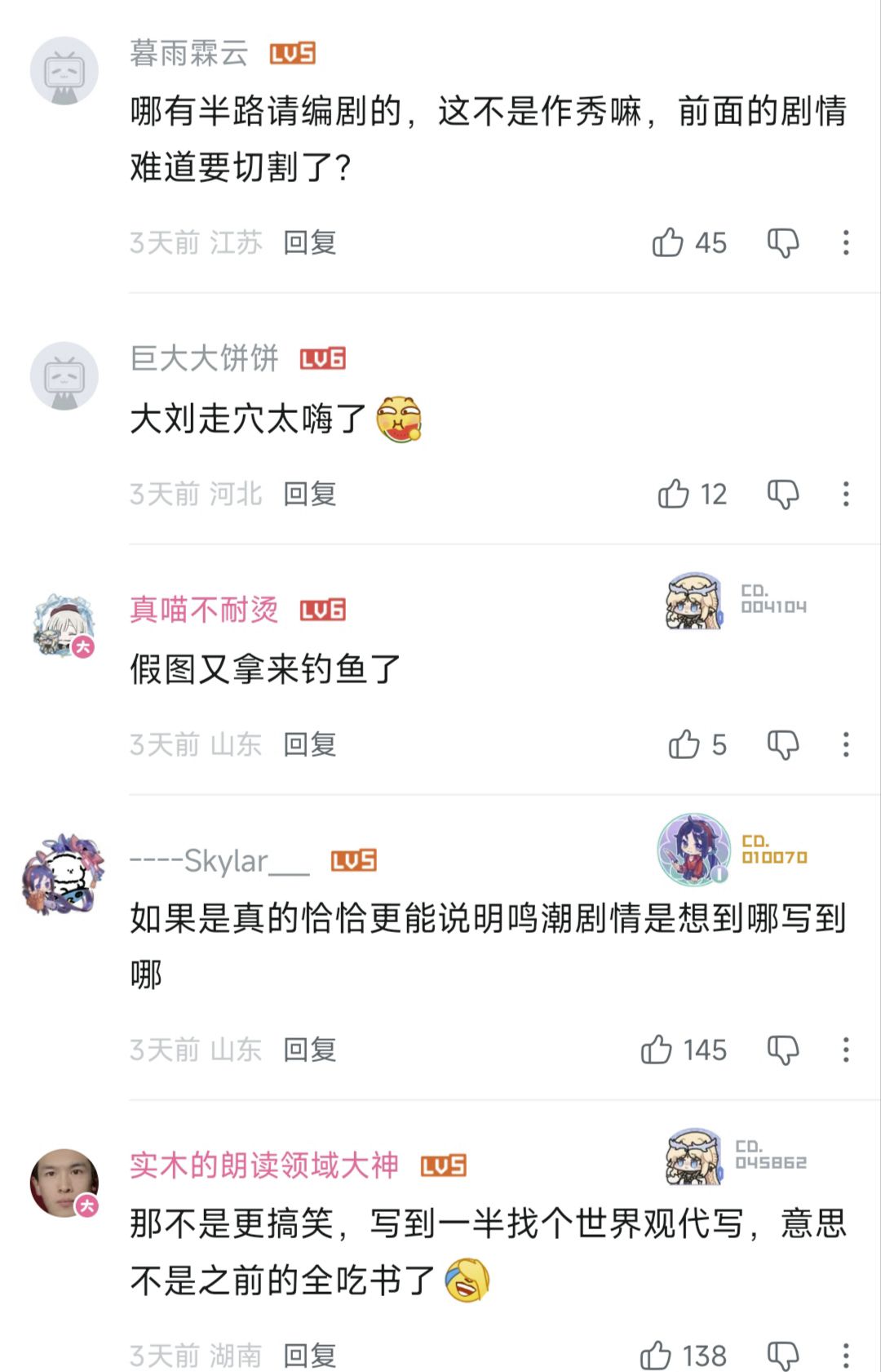This screenshot has width=881, height=1372.
Task: Open 暮雨霖云's avatar
Action: click(64, 70)
